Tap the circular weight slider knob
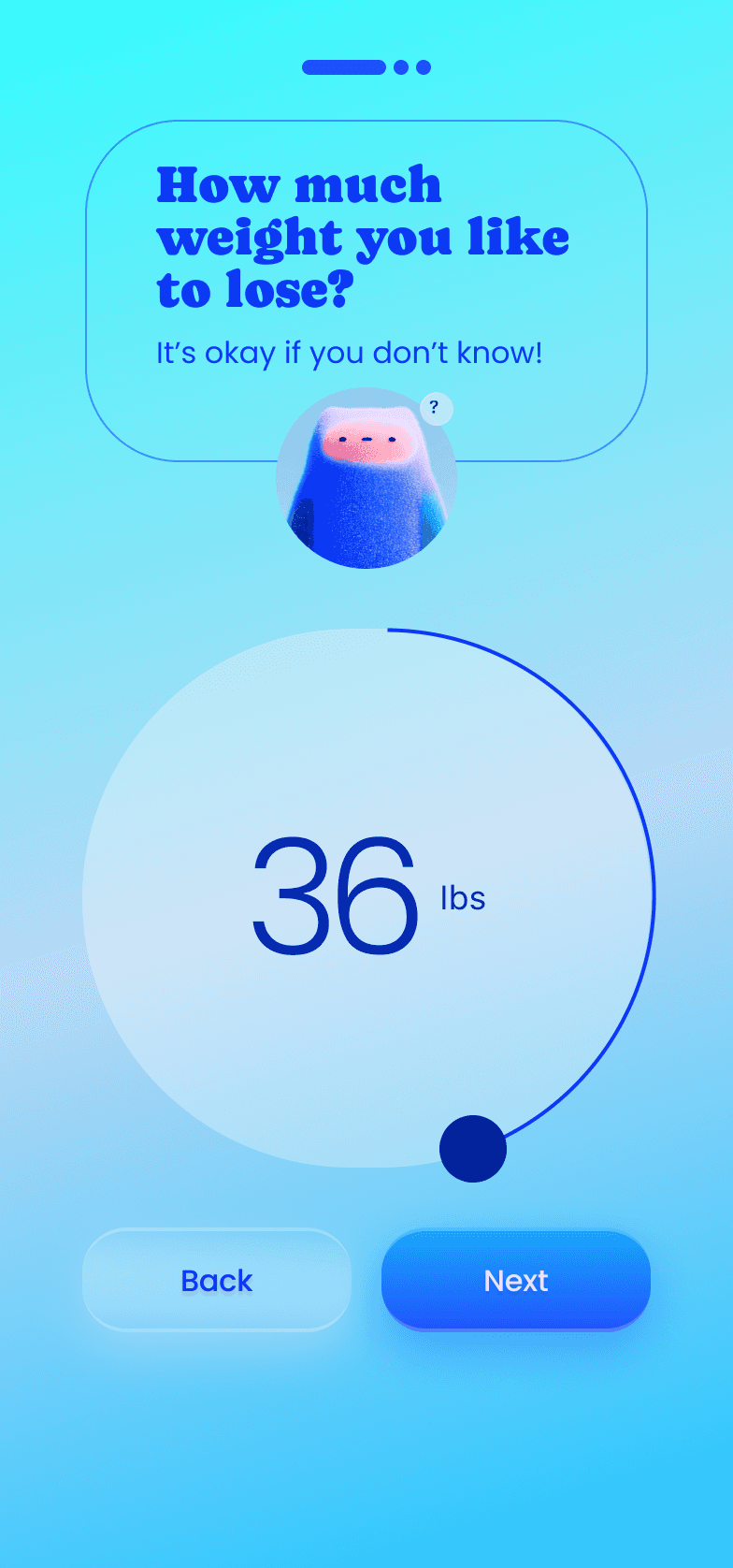This screenshot has height=1568, width=733. (473, 1149)
